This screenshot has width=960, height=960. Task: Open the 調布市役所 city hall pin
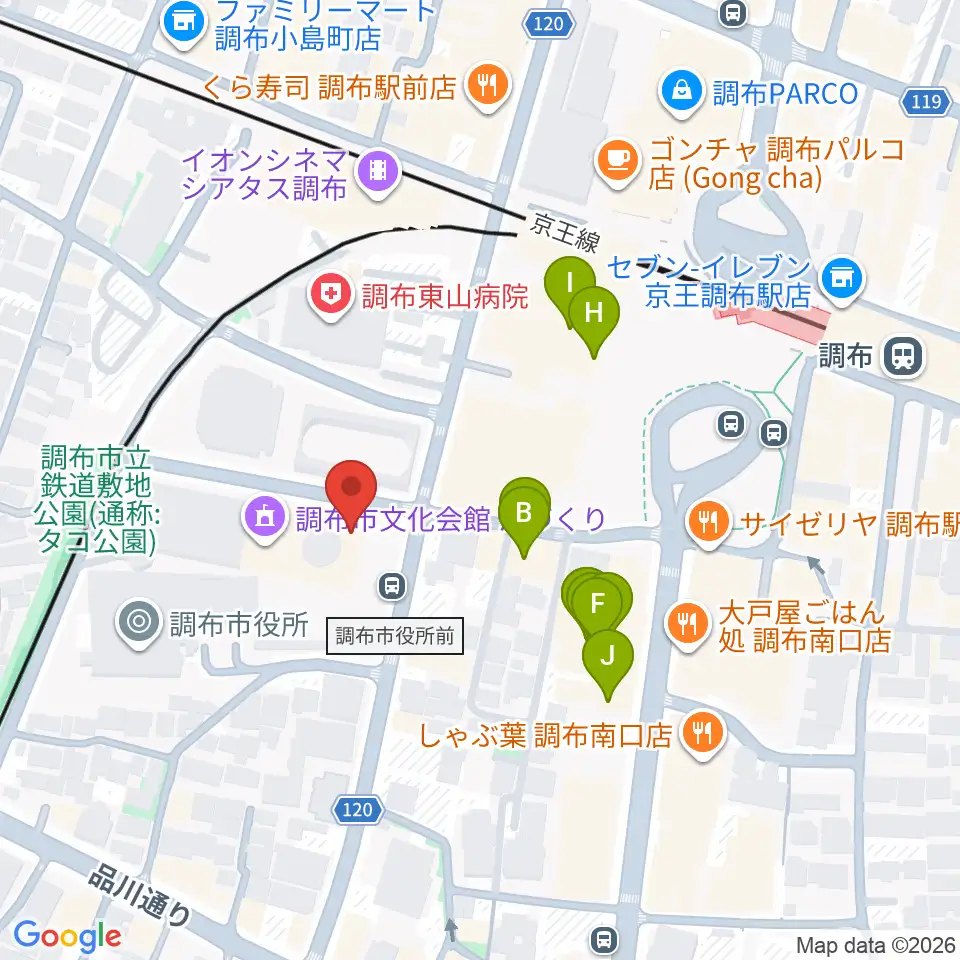tap(139, 624)
